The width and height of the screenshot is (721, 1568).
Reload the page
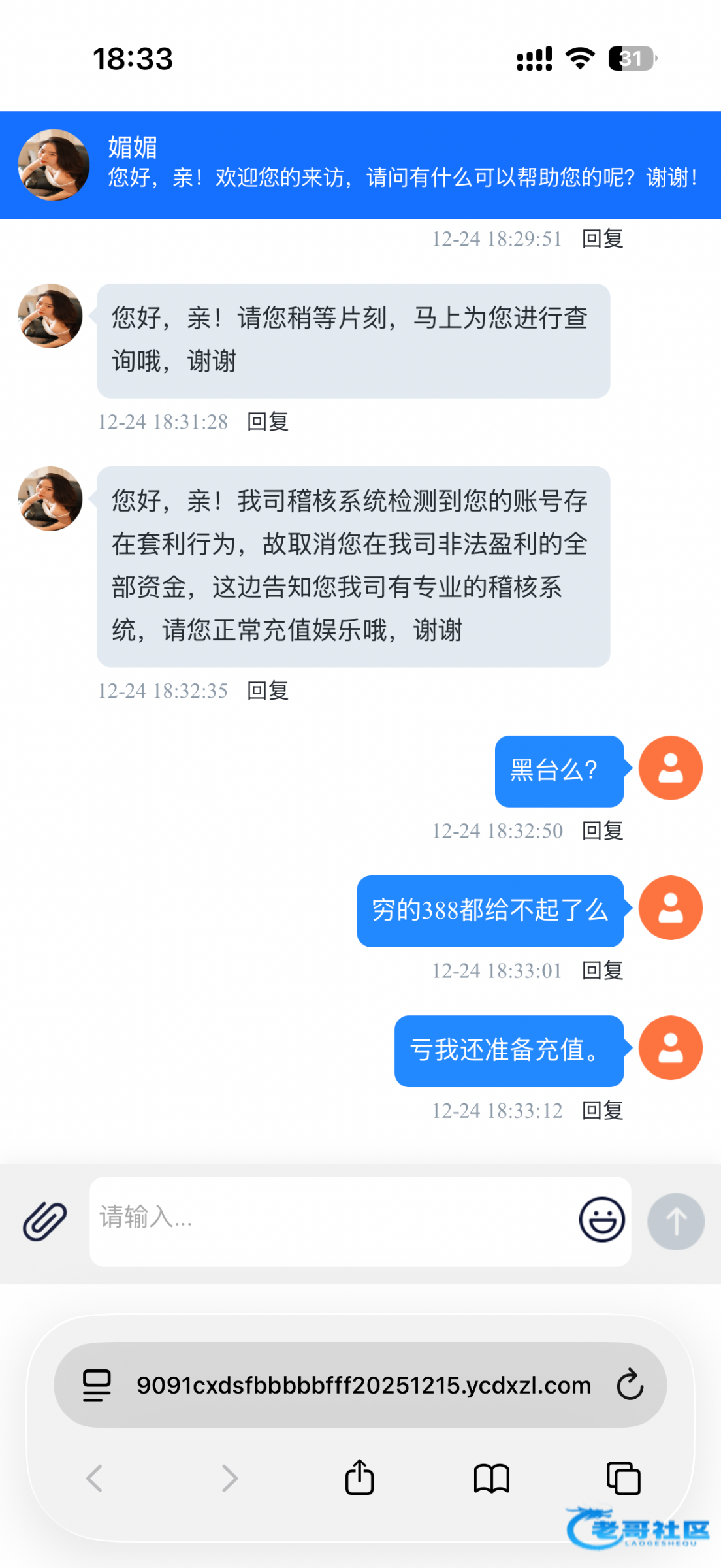click(x=630, y=1384)
